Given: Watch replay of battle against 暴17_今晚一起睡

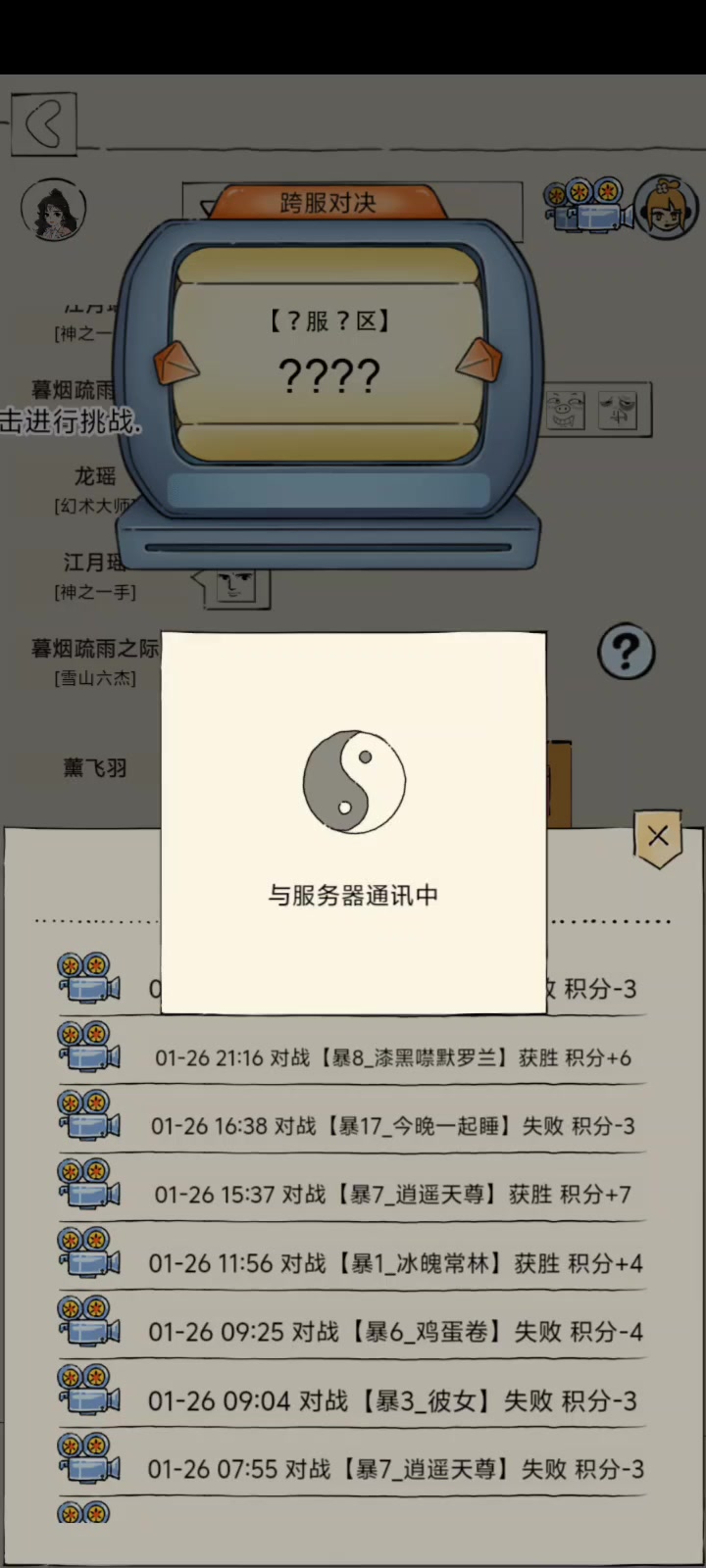Looking at the screenshot, I should [x=88, y=1116].
